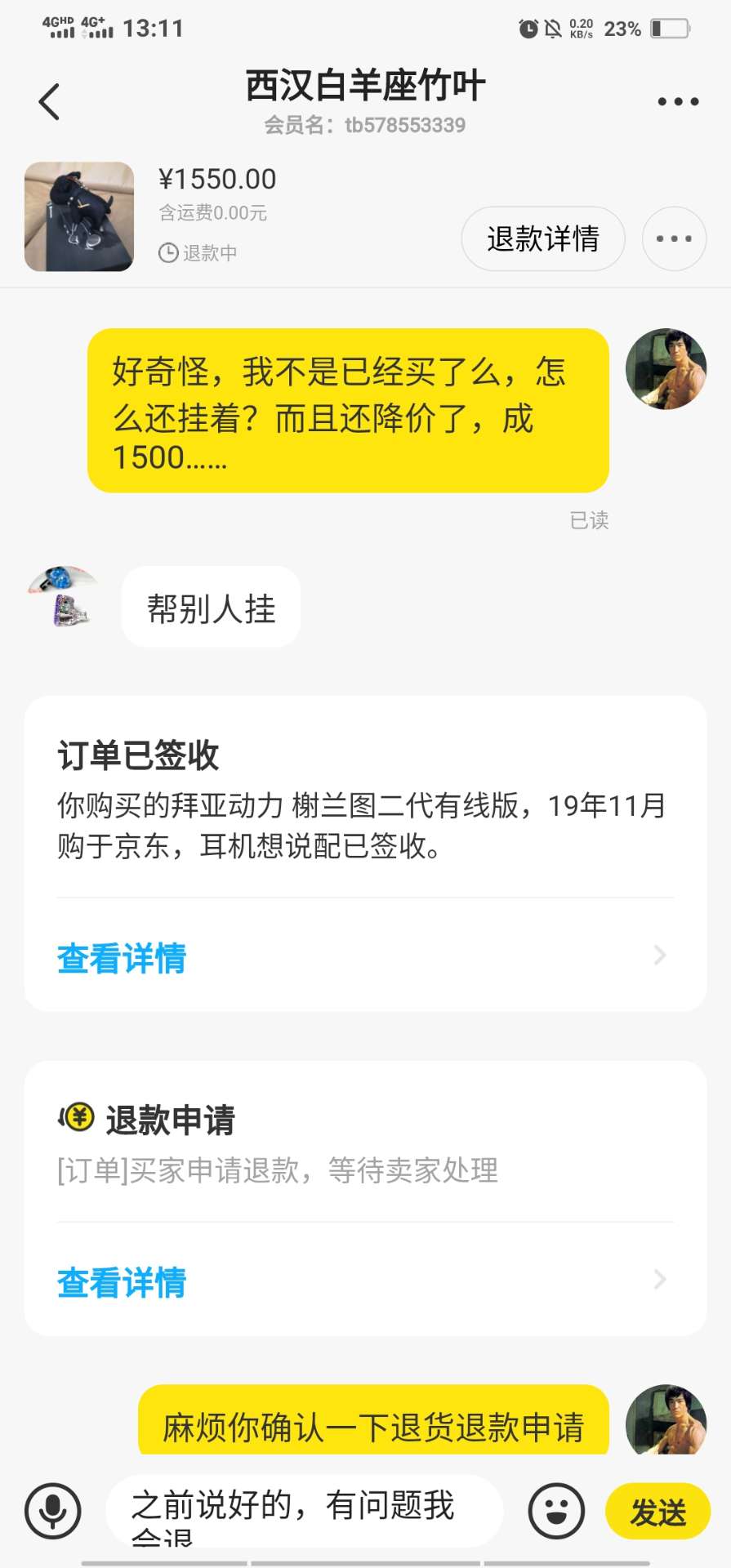Viewport: 731px width, 1568px height.
Task: Open my avatar beside 好奇怪 message
Action: 666,369
